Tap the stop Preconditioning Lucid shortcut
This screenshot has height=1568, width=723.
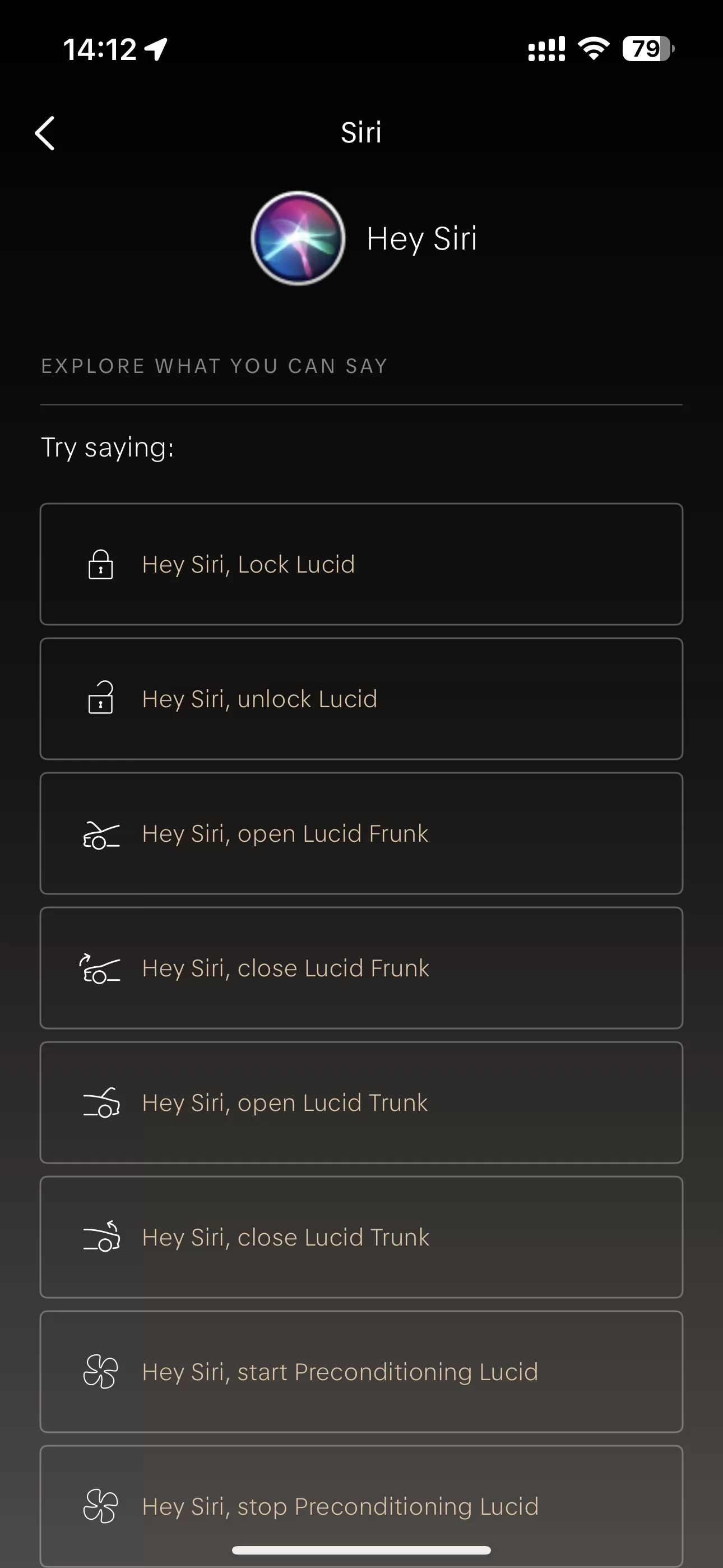pos(361,1506)
